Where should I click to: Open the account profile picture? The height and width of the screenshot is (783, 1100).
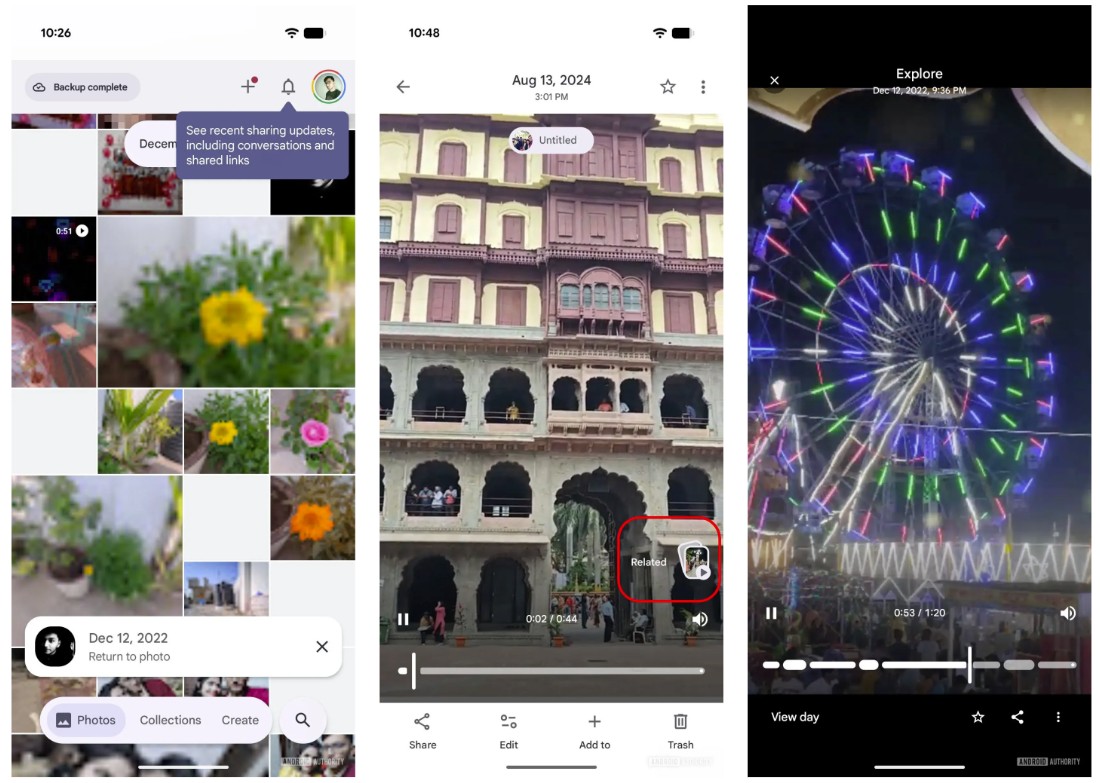click(x=328, y=87)
